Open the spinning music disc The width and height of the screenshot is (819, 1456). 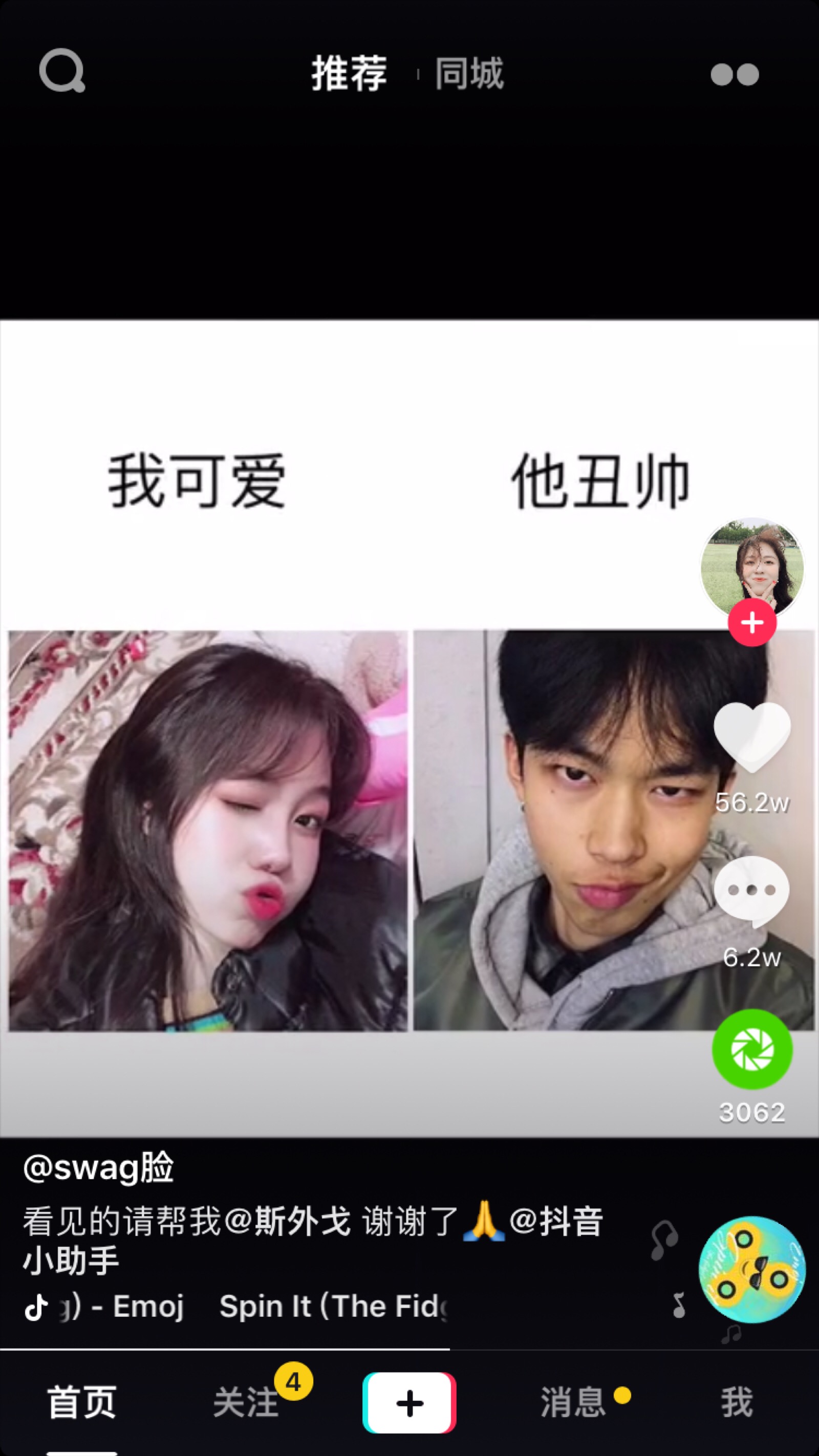[752, 1270]
